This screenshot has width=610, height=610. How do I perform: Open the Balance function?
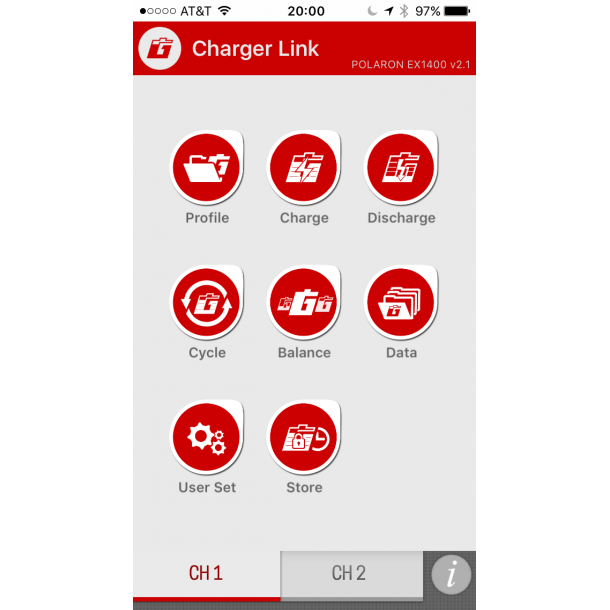pyautogui.click(x=304, y=303)
